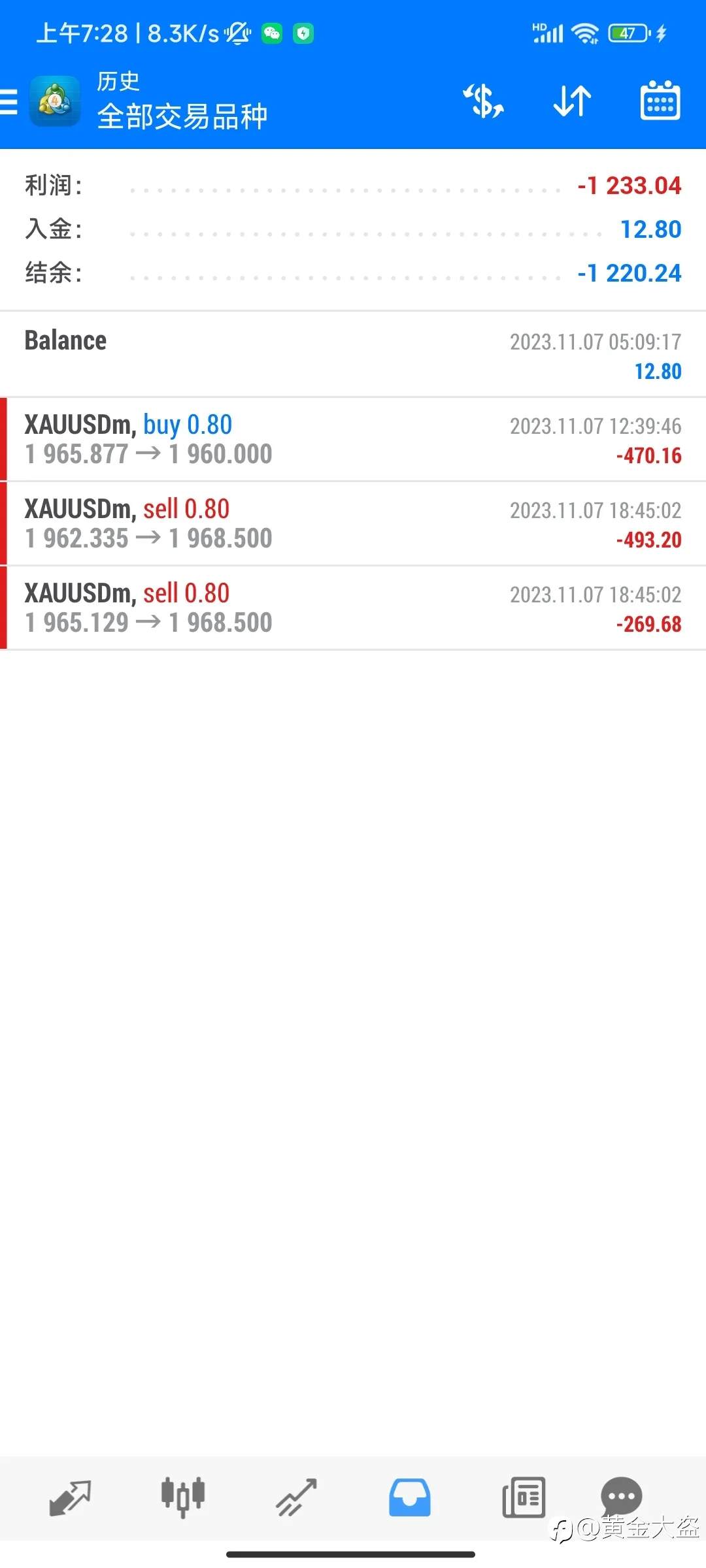
Task: Open the sort order arrows
Action: tap(572, 101)
